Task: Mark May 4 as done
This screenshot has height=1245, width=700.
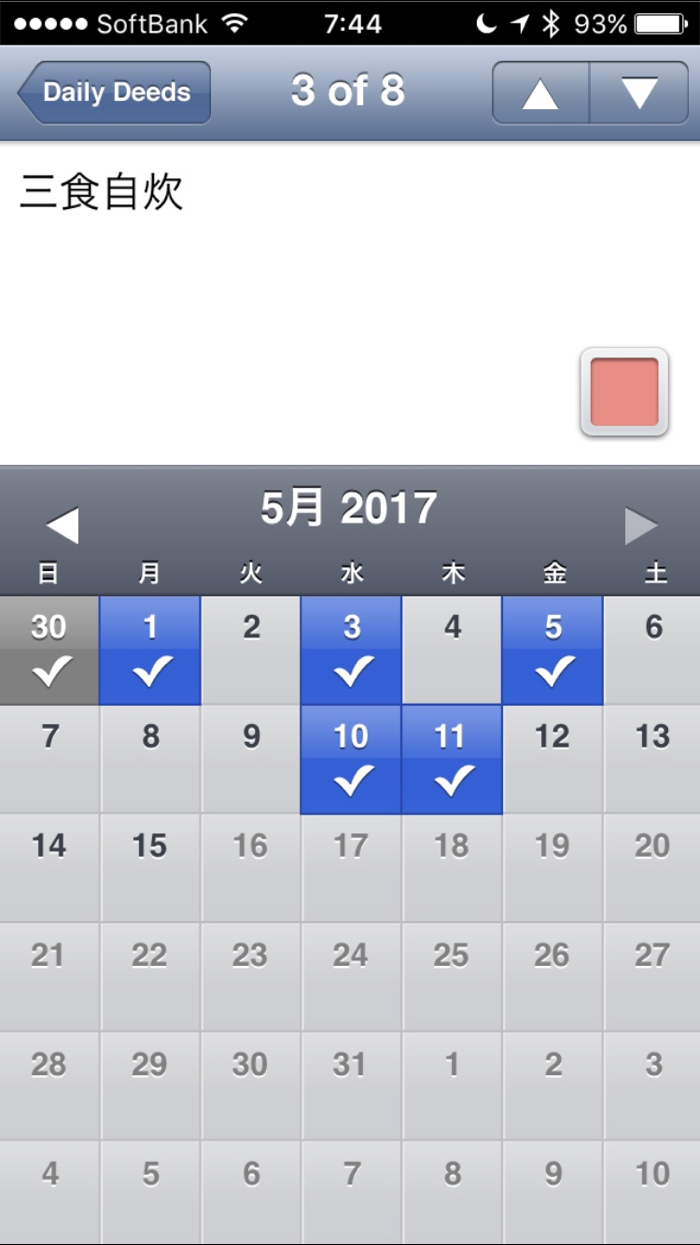Action: (452, 651)
